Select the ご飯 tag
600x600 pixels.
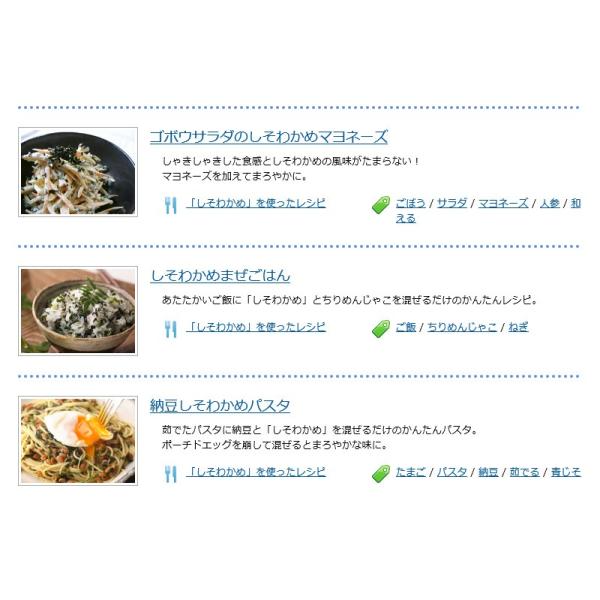click(406, 327)
